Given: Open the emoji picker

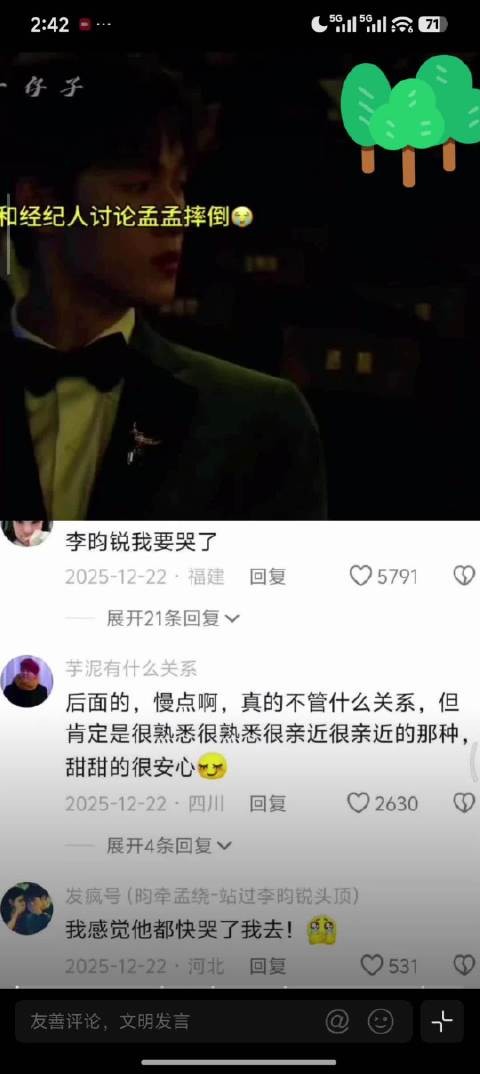Looking at the screenshot, I should pyautogui.click(x=381, y=1021).
